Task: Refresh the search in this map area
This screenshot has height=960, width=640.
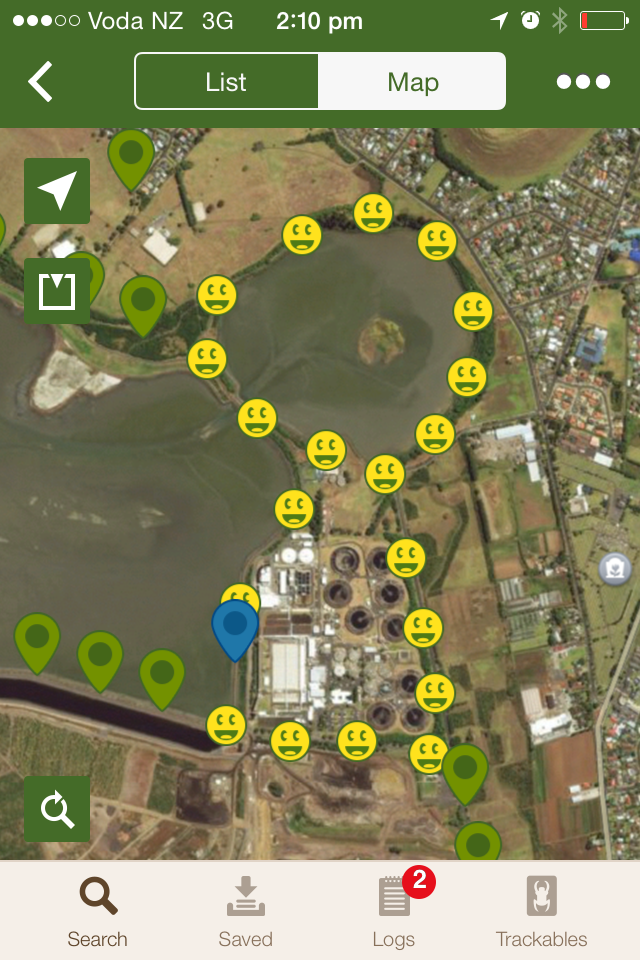Action: tap(57, 809)
